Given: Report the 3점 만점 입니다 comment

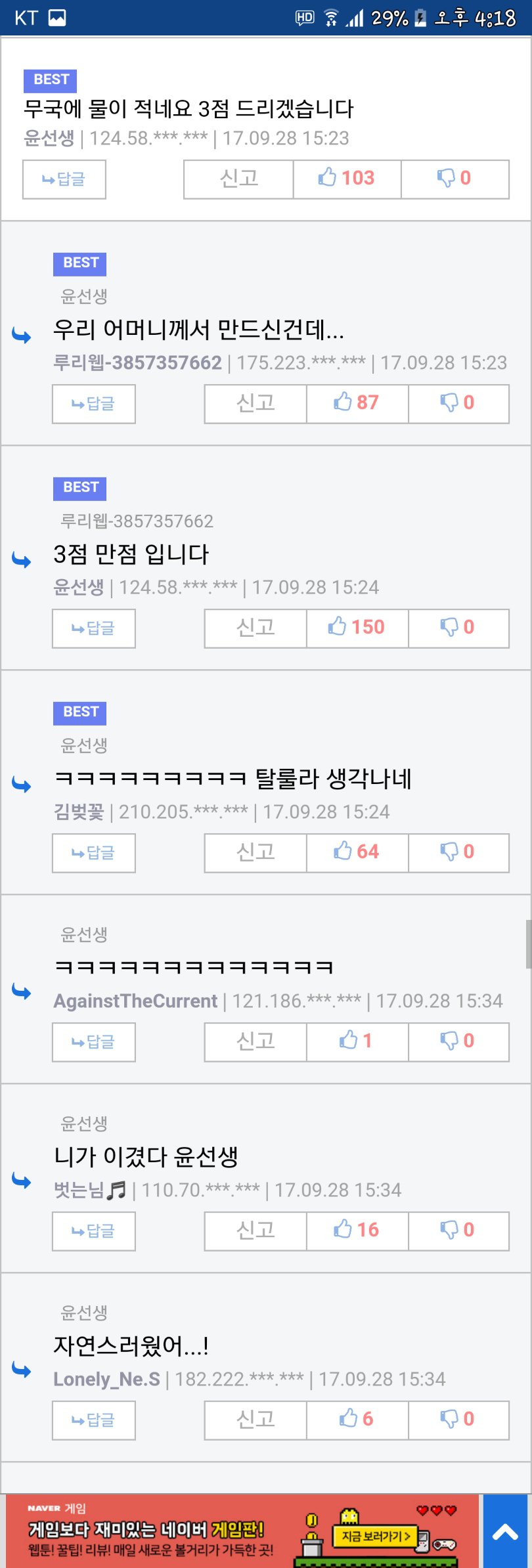Looking at the screenshot, I should coord(255,628).
